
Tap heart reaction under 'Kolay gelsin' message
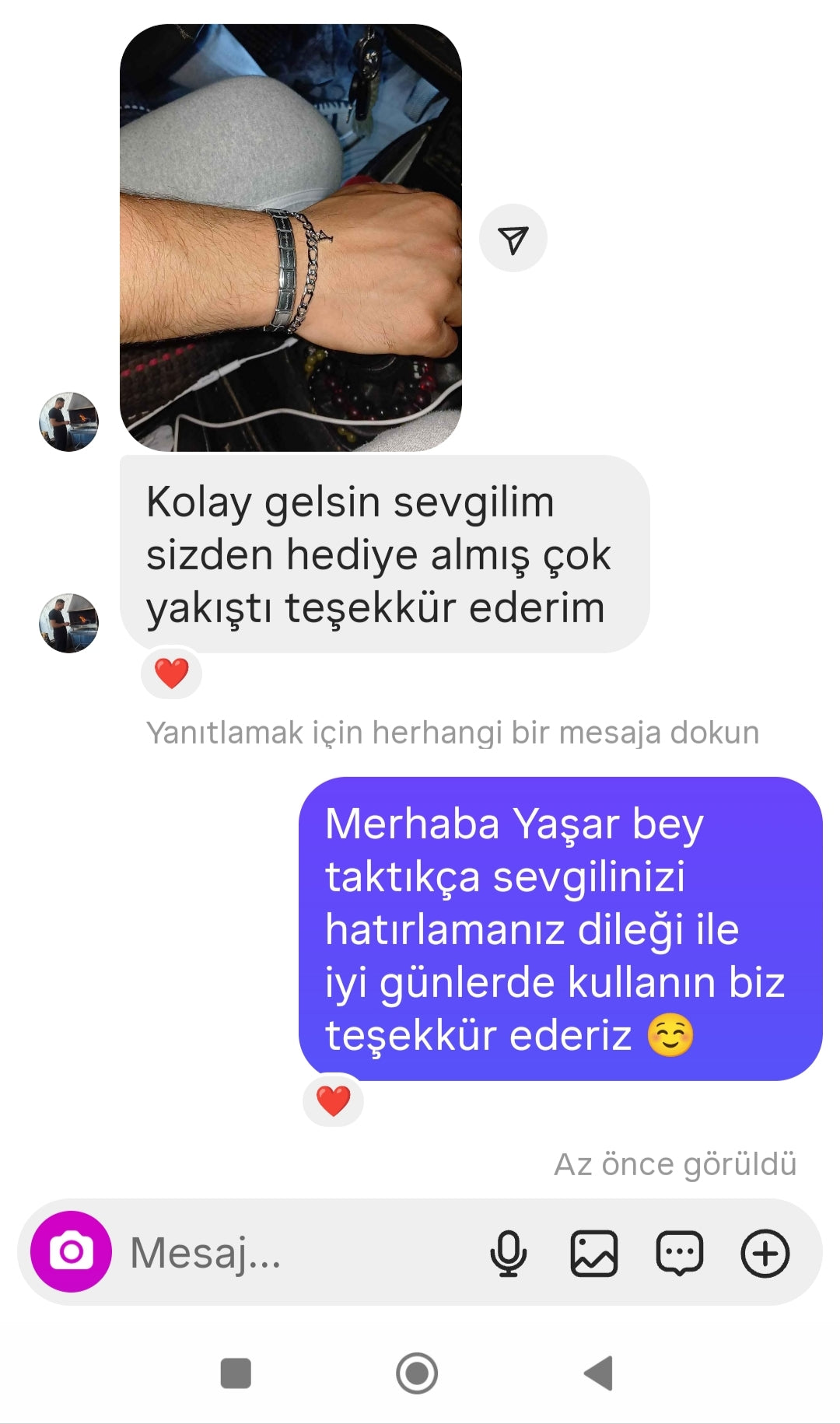(171, 673)
